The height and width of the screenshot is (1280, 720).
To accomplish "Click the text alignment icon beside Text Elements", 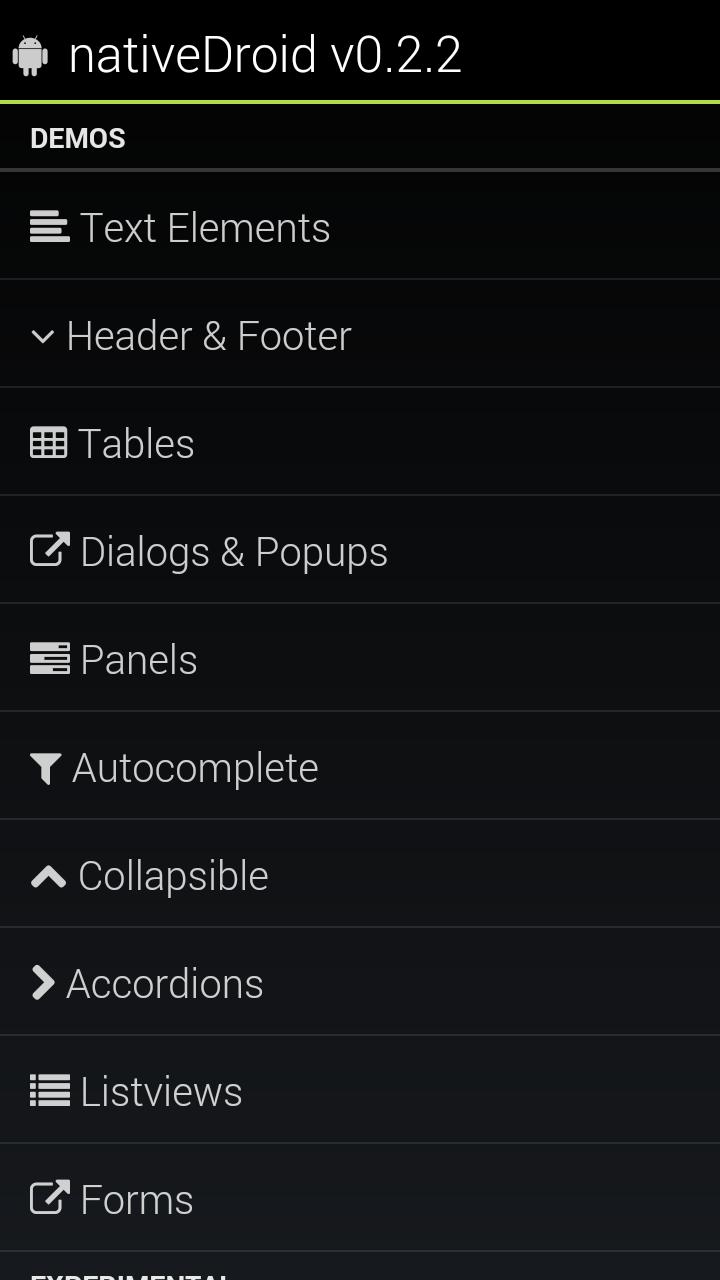I will (48, 226).
